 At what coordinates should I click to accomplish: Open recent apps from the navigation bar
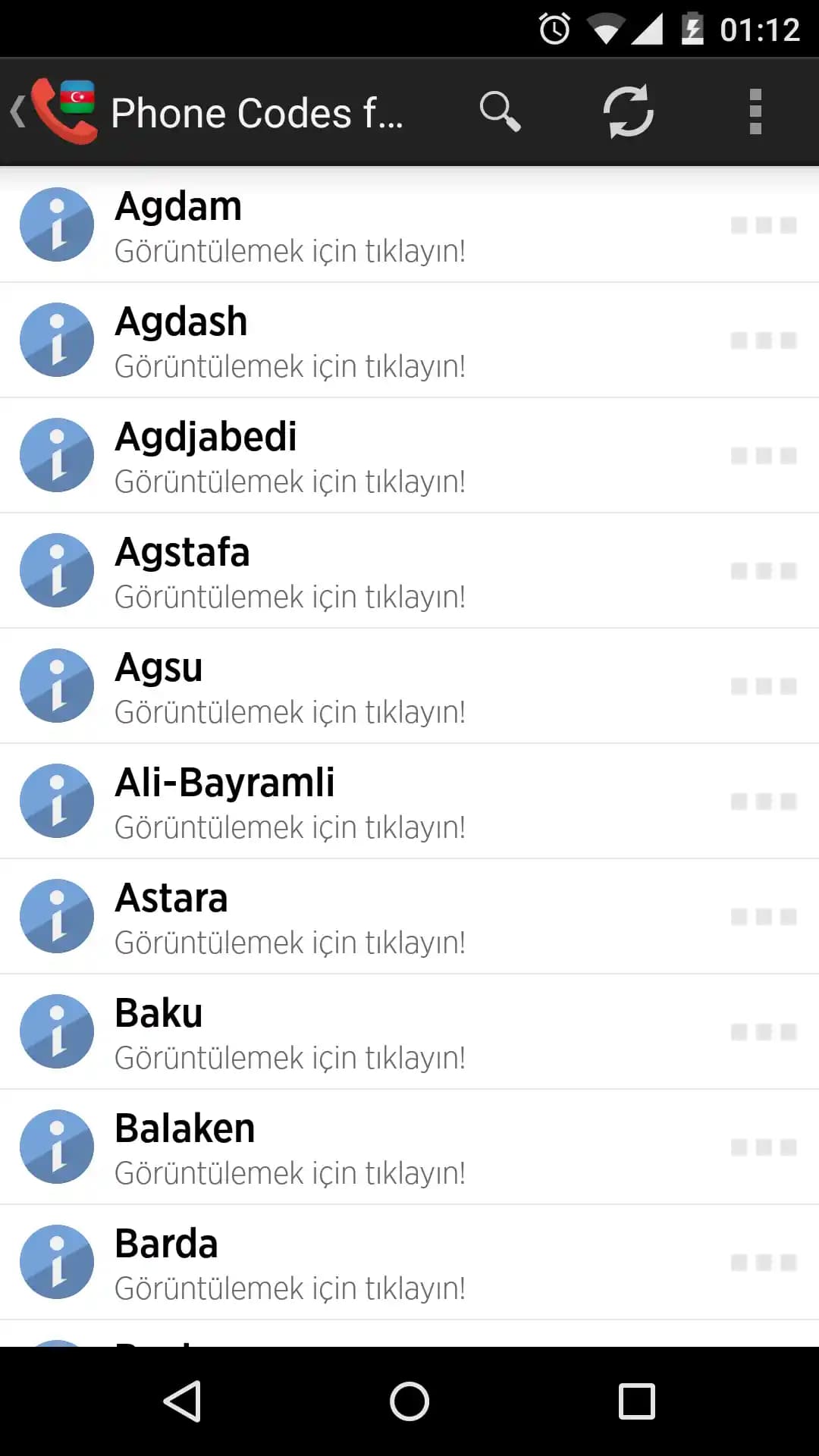click(635, 1401)
